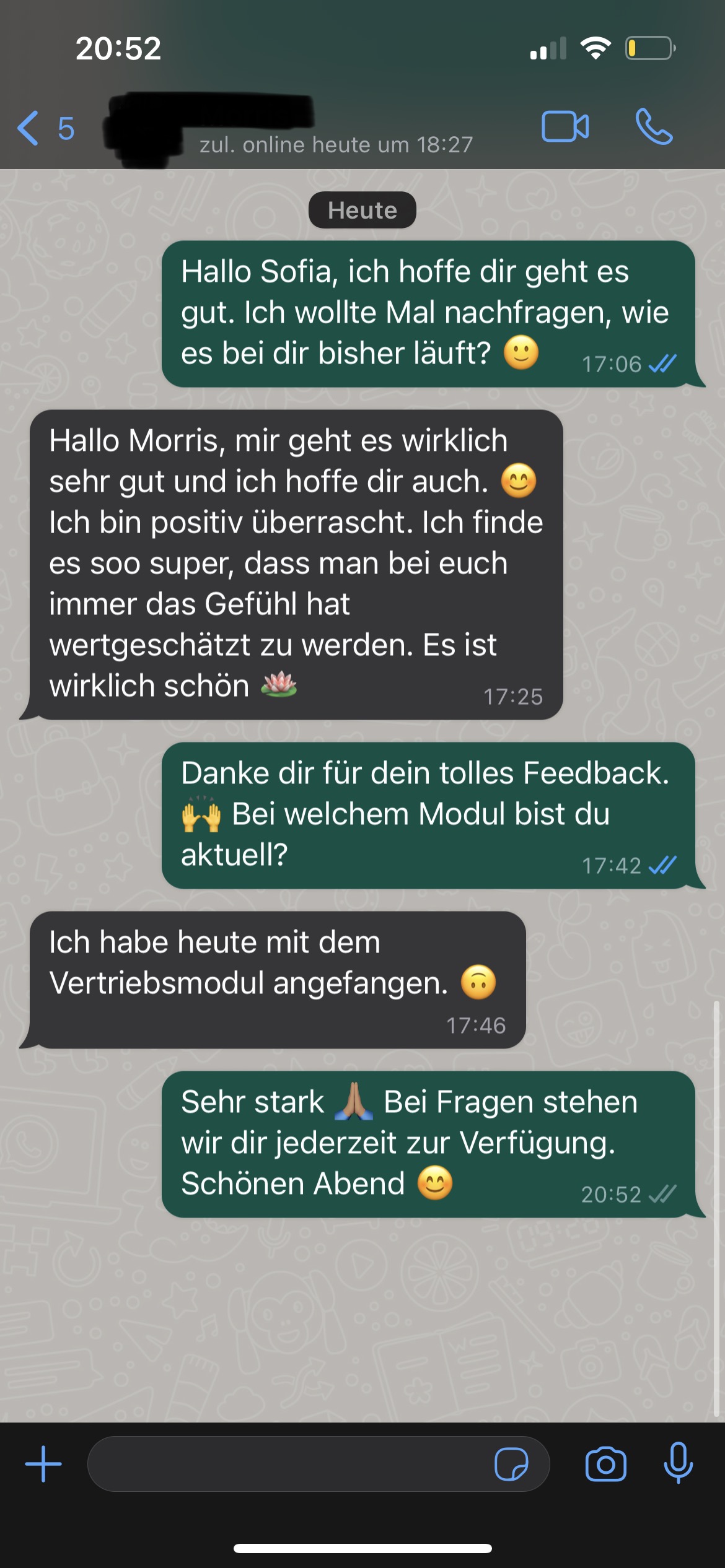The height and width of the screenshot is (1568, 725).
Task: Focus the message input field
Action: click(285, 1465)
